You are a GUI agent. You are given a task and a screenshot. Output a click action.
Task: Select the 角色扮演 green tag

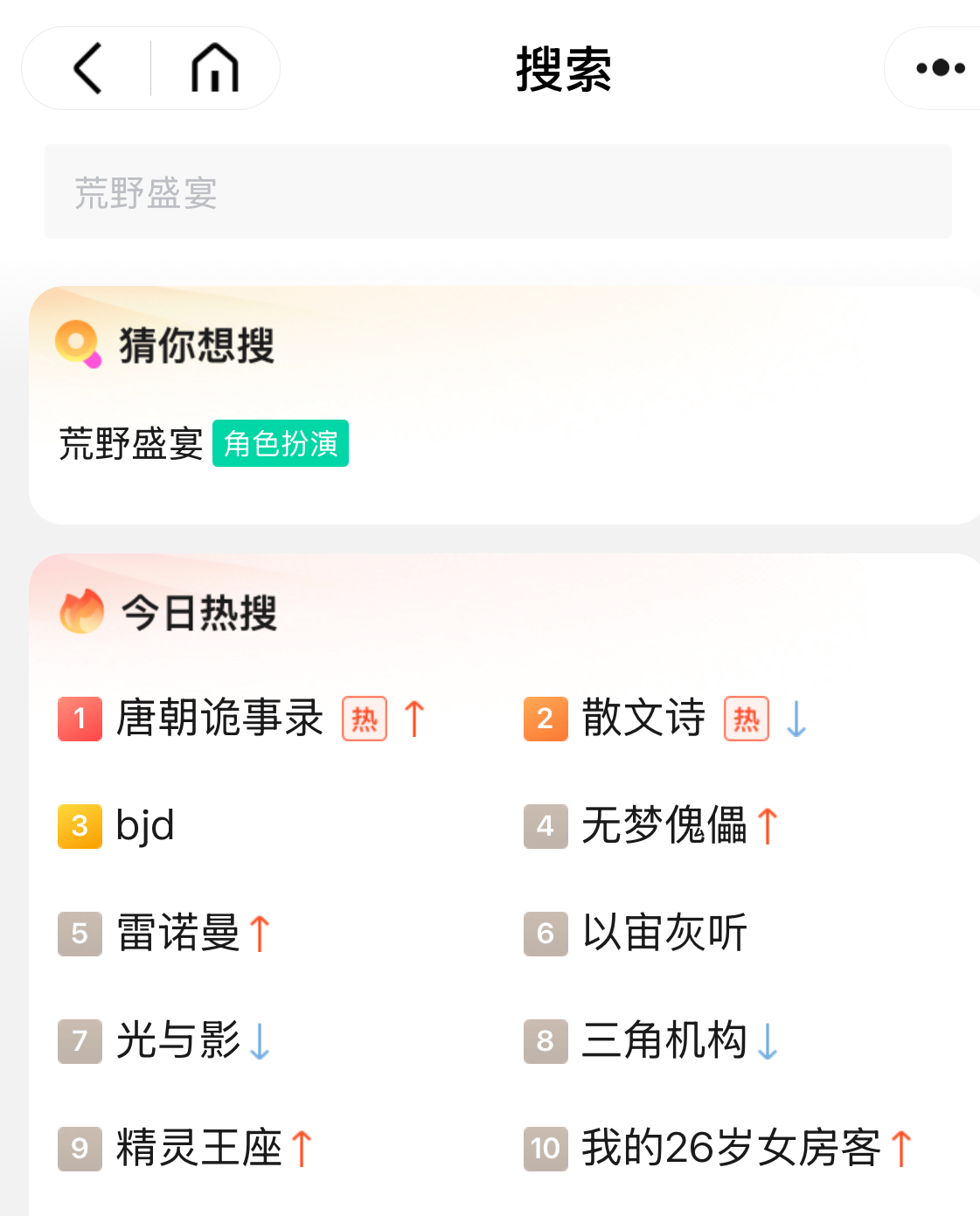click(280, 443)
